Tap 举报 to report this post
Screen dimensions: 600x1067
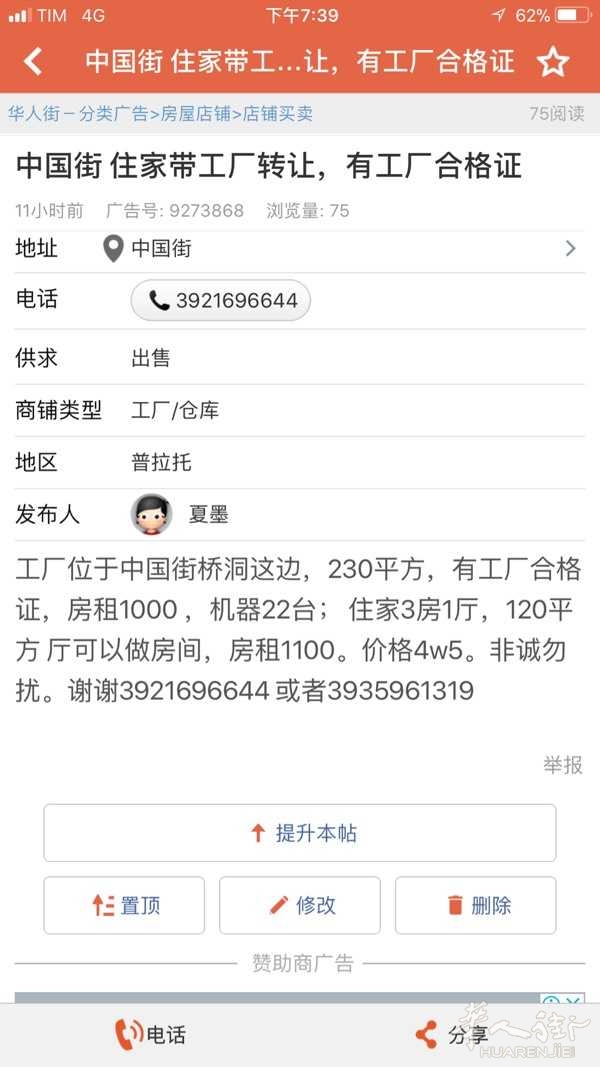pyautogui.click(x=563, y=765)
